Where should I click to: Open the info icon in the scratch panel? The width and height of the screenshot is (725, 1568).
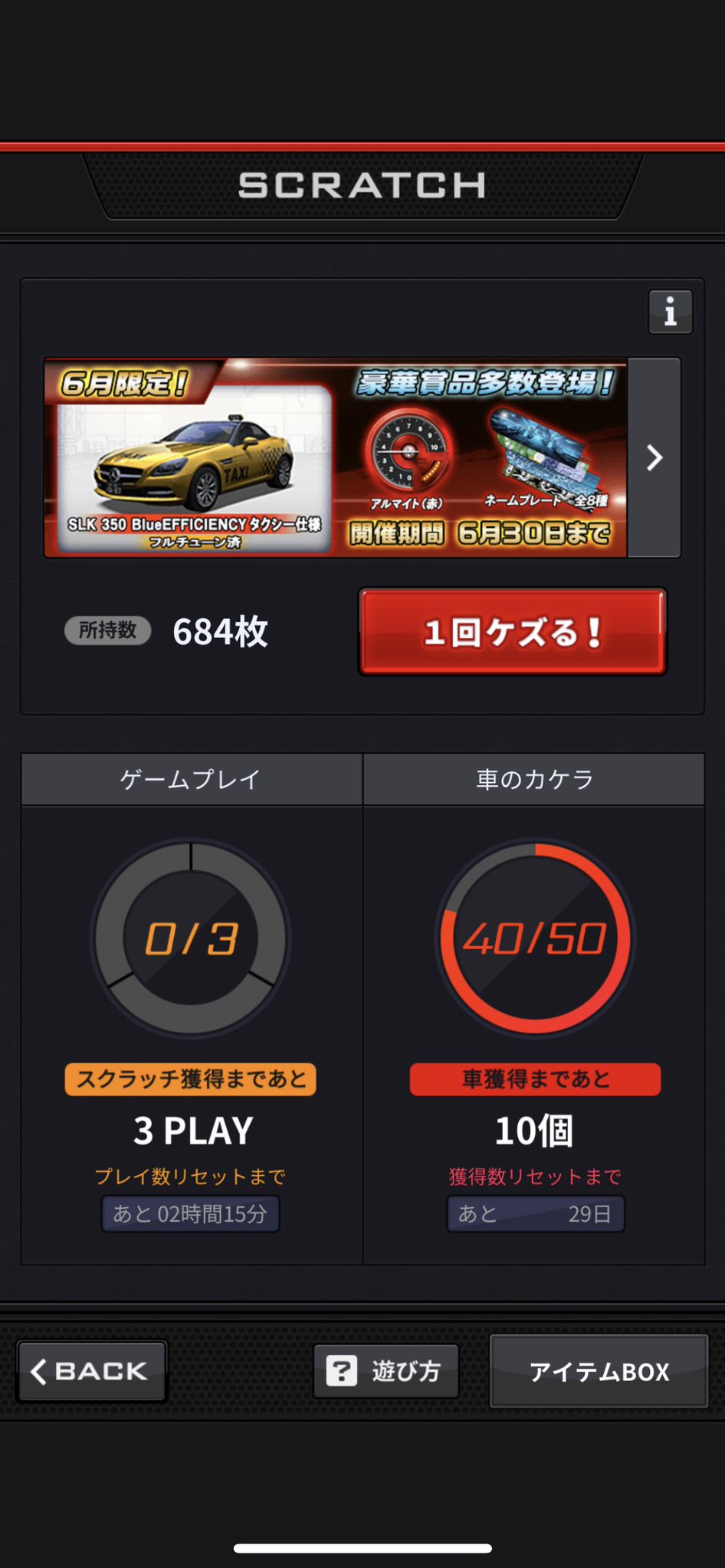click(671, 312)
